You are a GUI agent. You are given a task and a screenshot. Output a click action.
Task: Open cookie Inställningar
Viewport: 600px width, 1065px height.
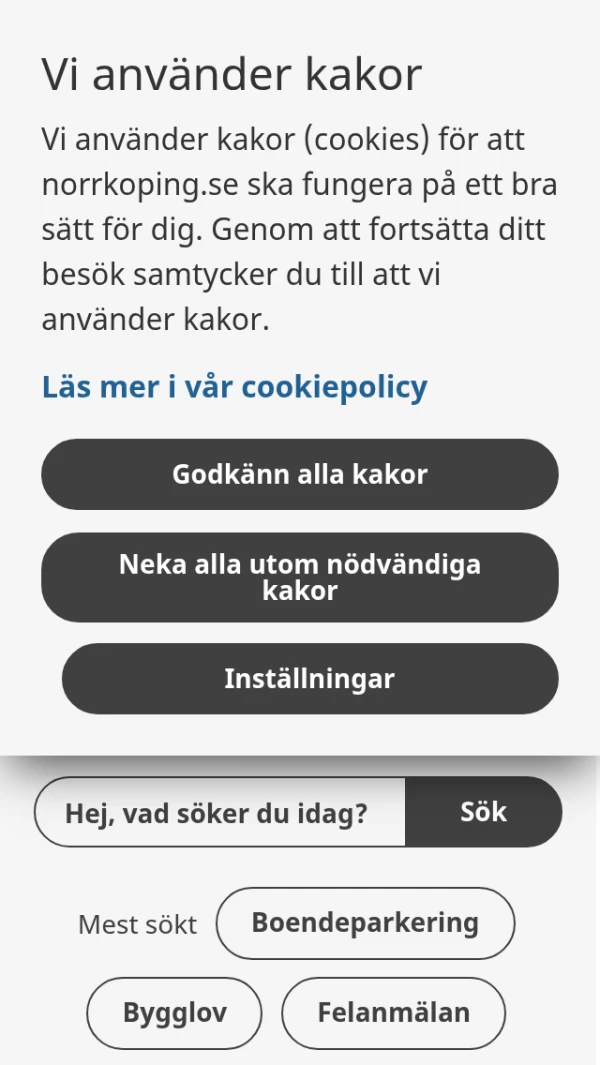(309, 679)
